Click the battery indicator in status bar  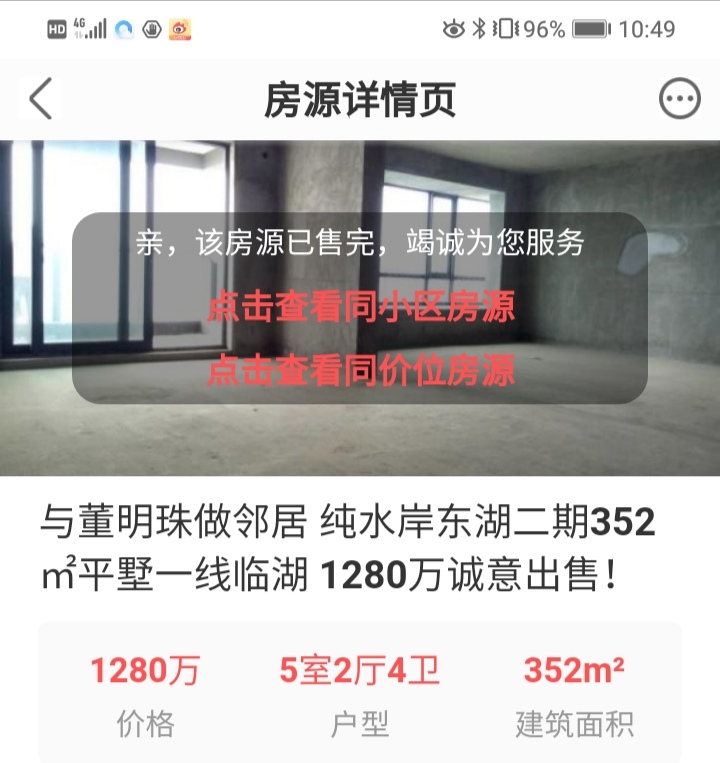[598, 30]
